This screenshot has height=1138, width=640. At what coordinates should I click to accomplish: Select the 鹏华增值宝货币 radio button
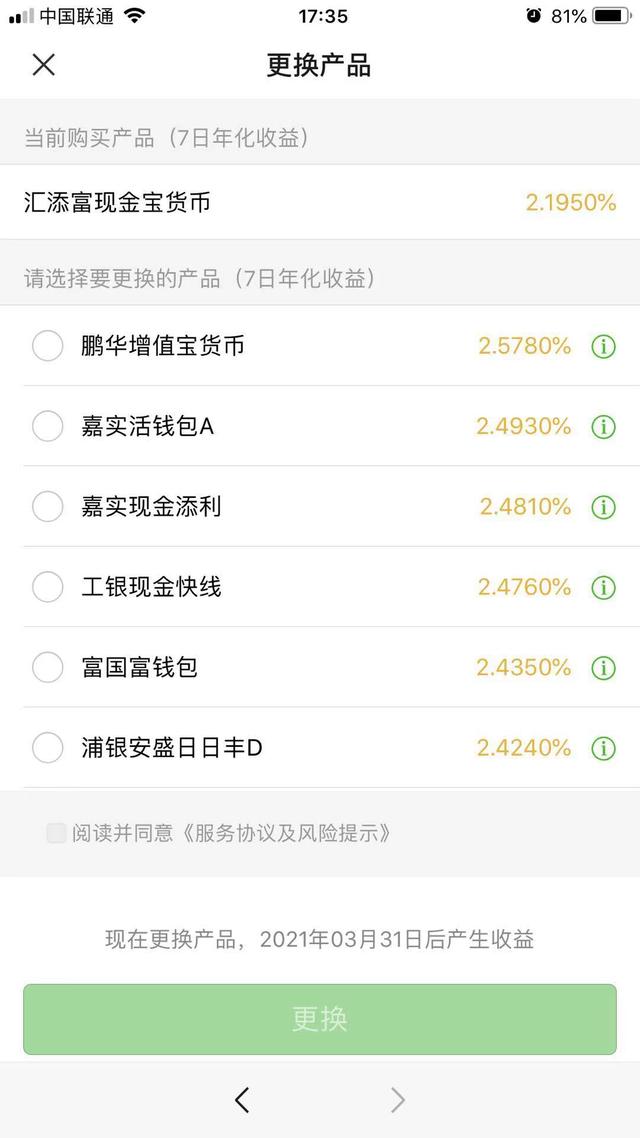pyautogui.click(x=48, y=345)
